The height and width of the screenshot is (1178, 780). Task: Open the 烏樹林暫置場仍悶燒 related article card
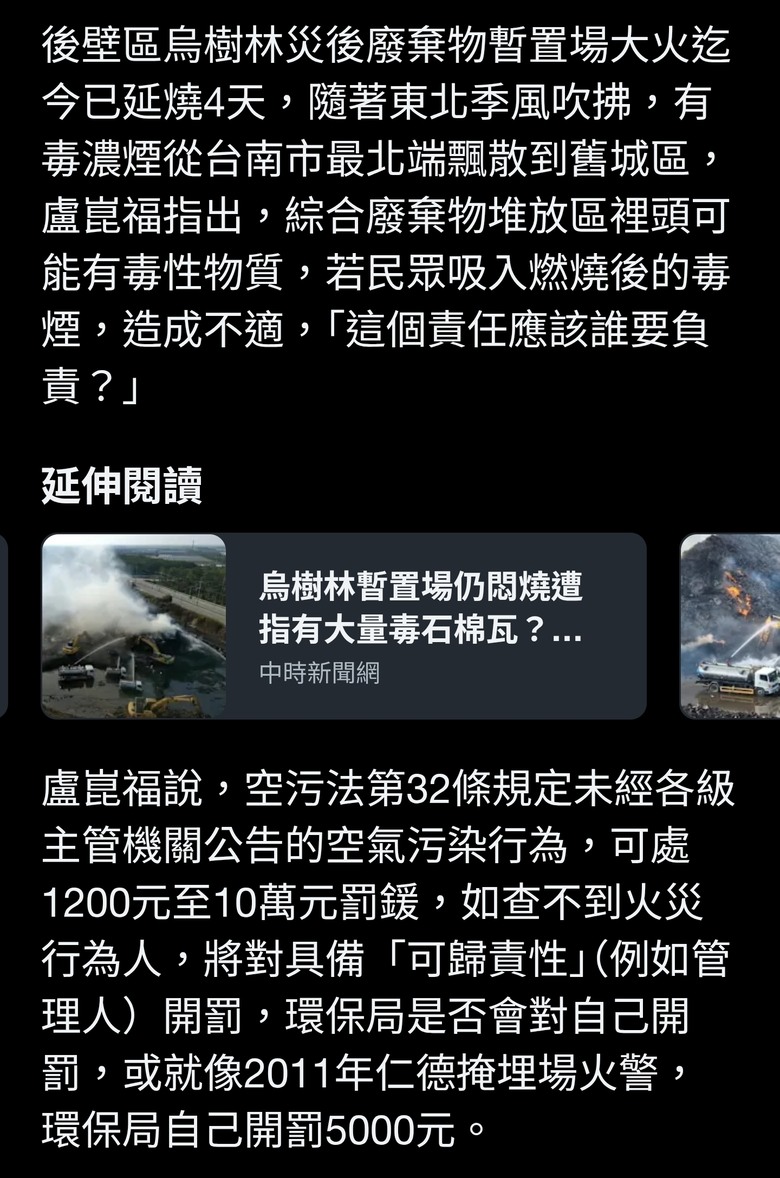pyautogui.click(x=343, y=626)
